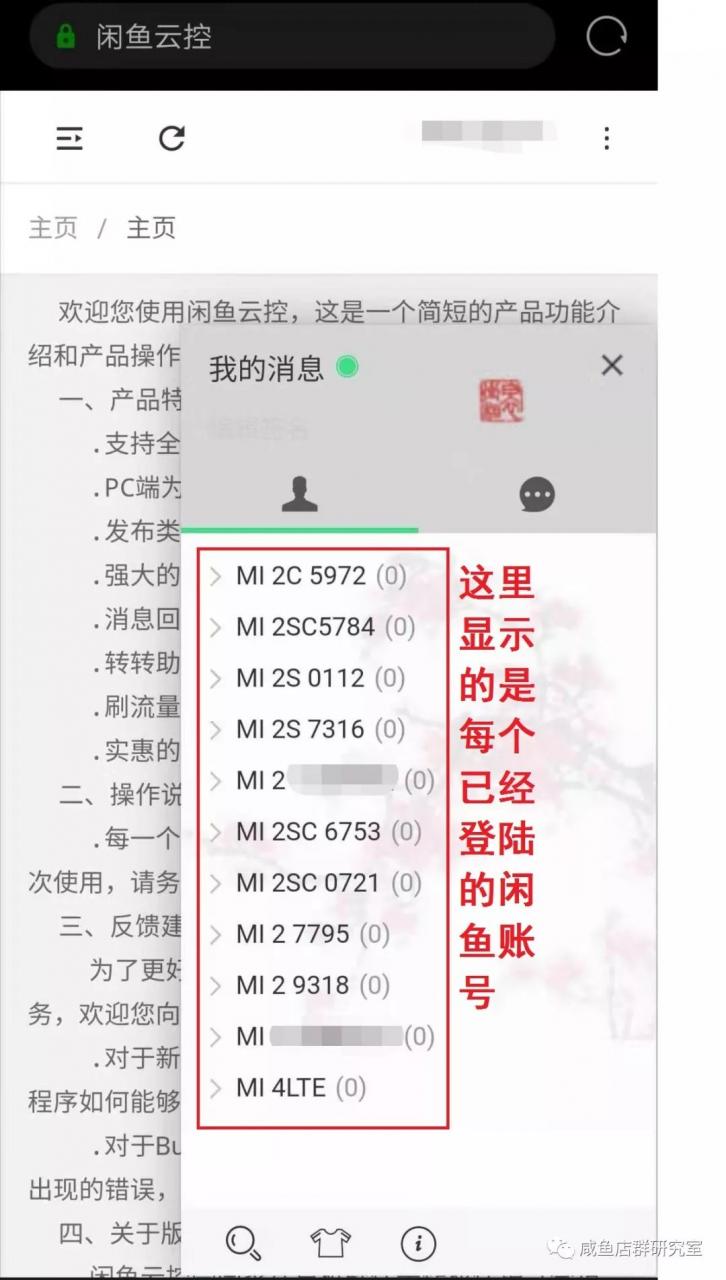Viewport: 726px width, 1280px height.
Task: Switch to the chat bubble tab
Action: coord(537,494)
